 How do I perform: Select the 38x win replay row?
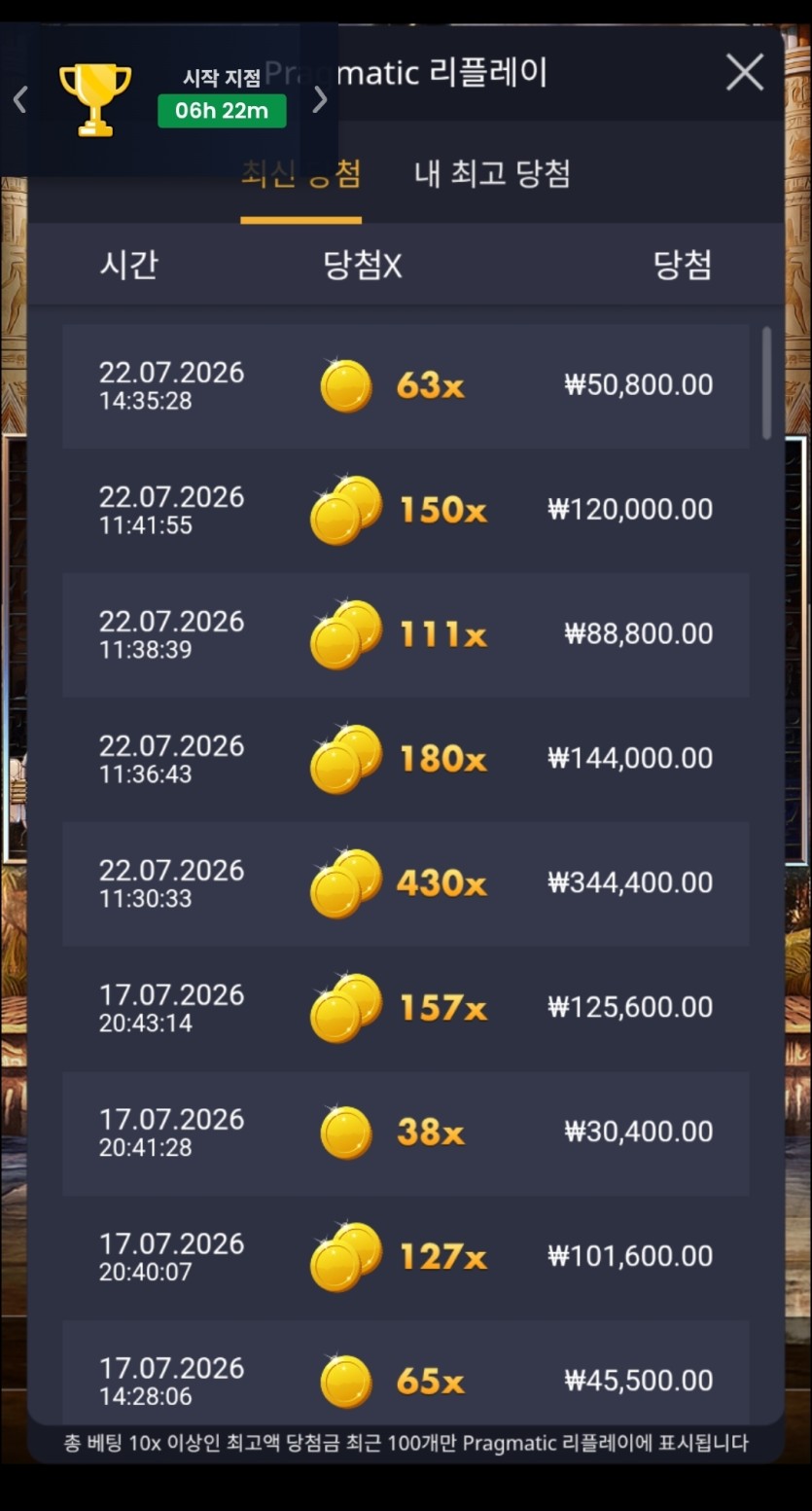[406, 1133]
